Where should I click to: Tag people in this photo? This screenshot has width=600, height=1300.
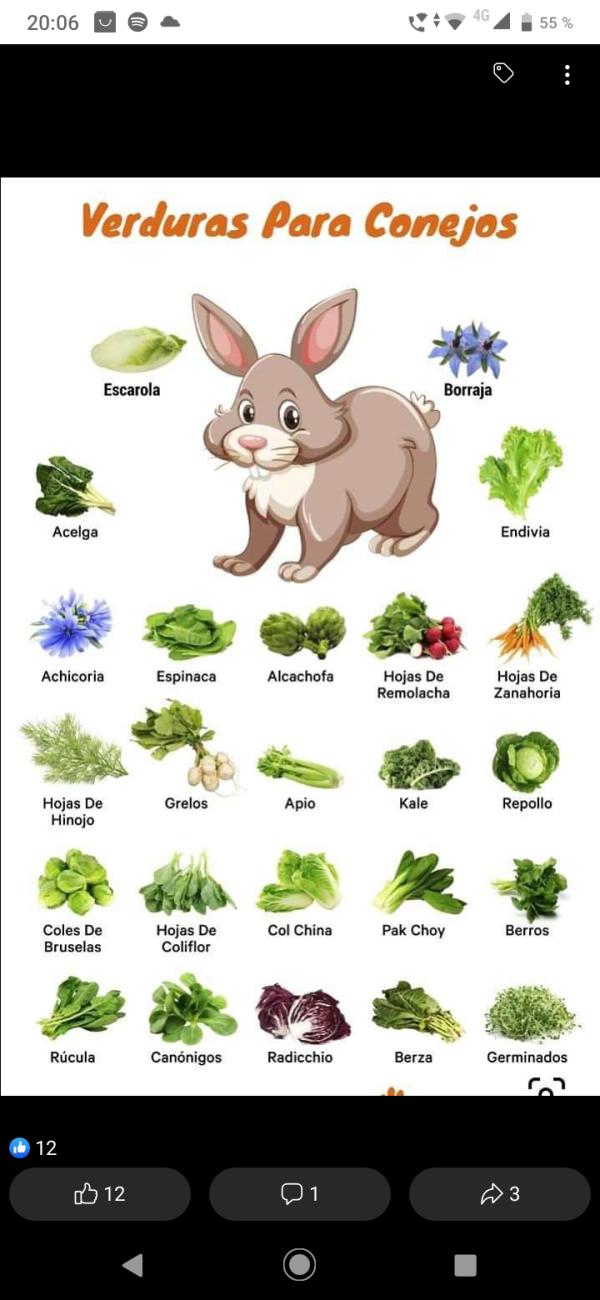[x=503, y=73]
